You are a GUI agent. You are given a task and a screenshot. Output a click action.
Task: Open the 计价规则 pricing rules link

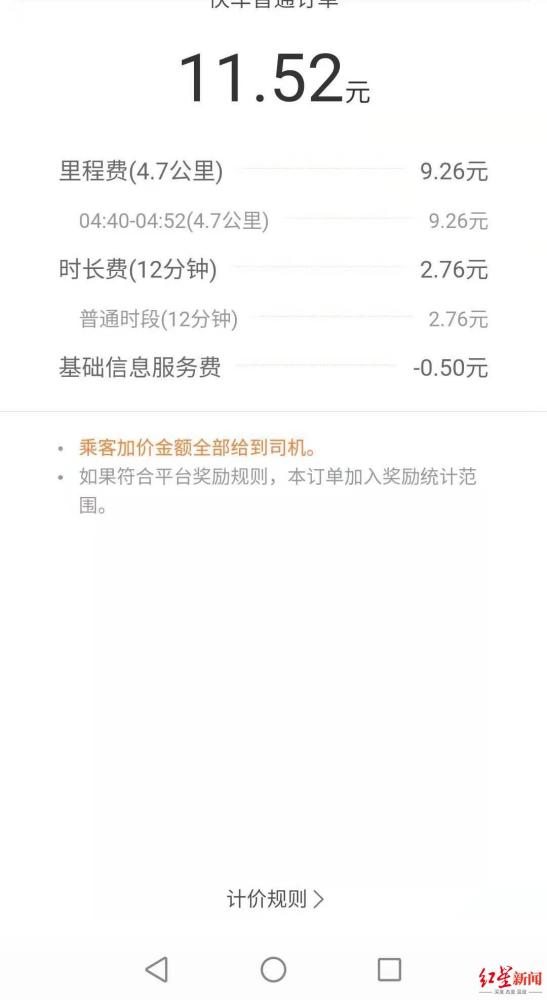pyautogui.click(x=275, y=899)
